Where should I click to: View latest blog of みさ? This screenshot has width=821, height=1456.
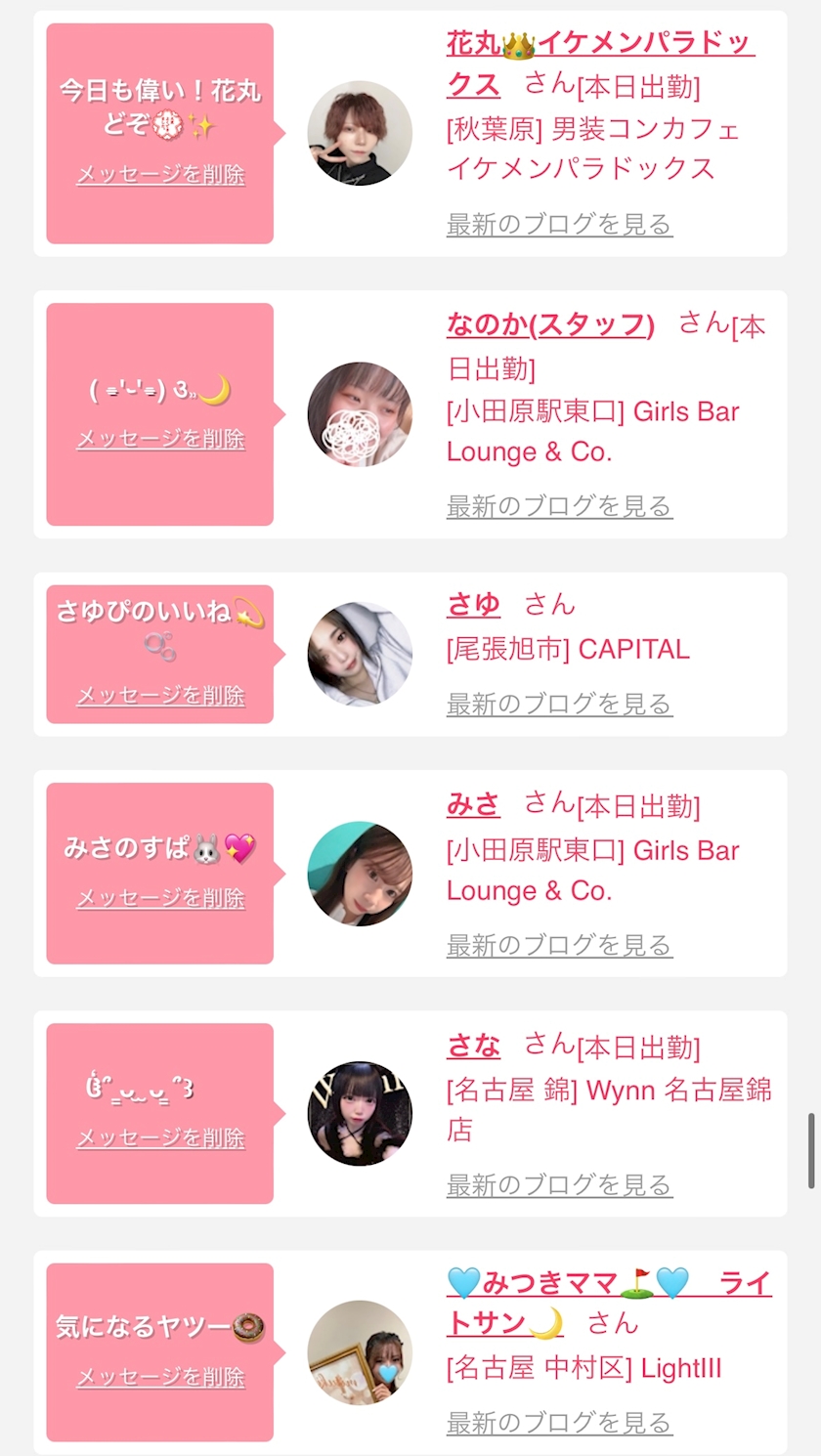tap(559, 945)
